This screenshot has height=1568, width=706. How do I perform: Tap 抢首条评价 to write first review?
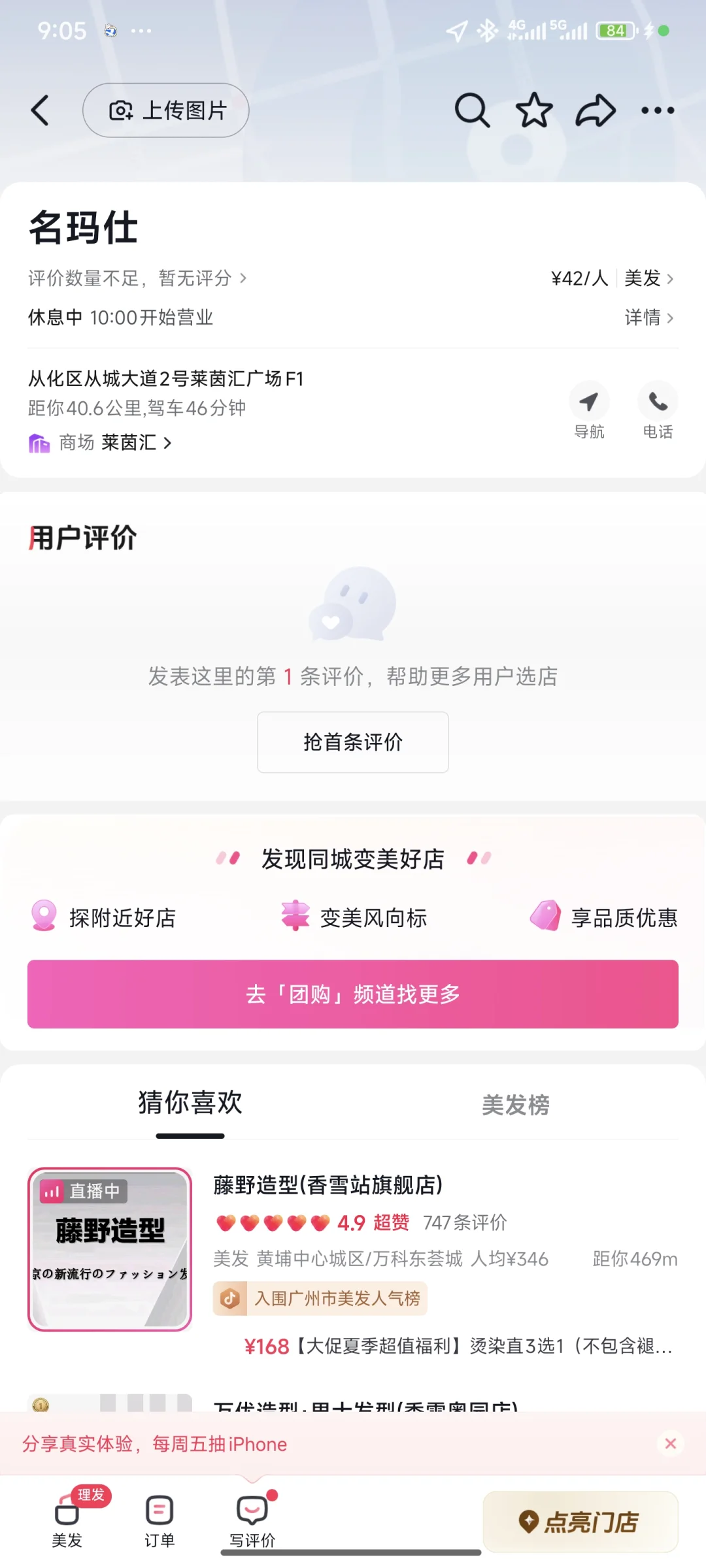coord(353,742)
